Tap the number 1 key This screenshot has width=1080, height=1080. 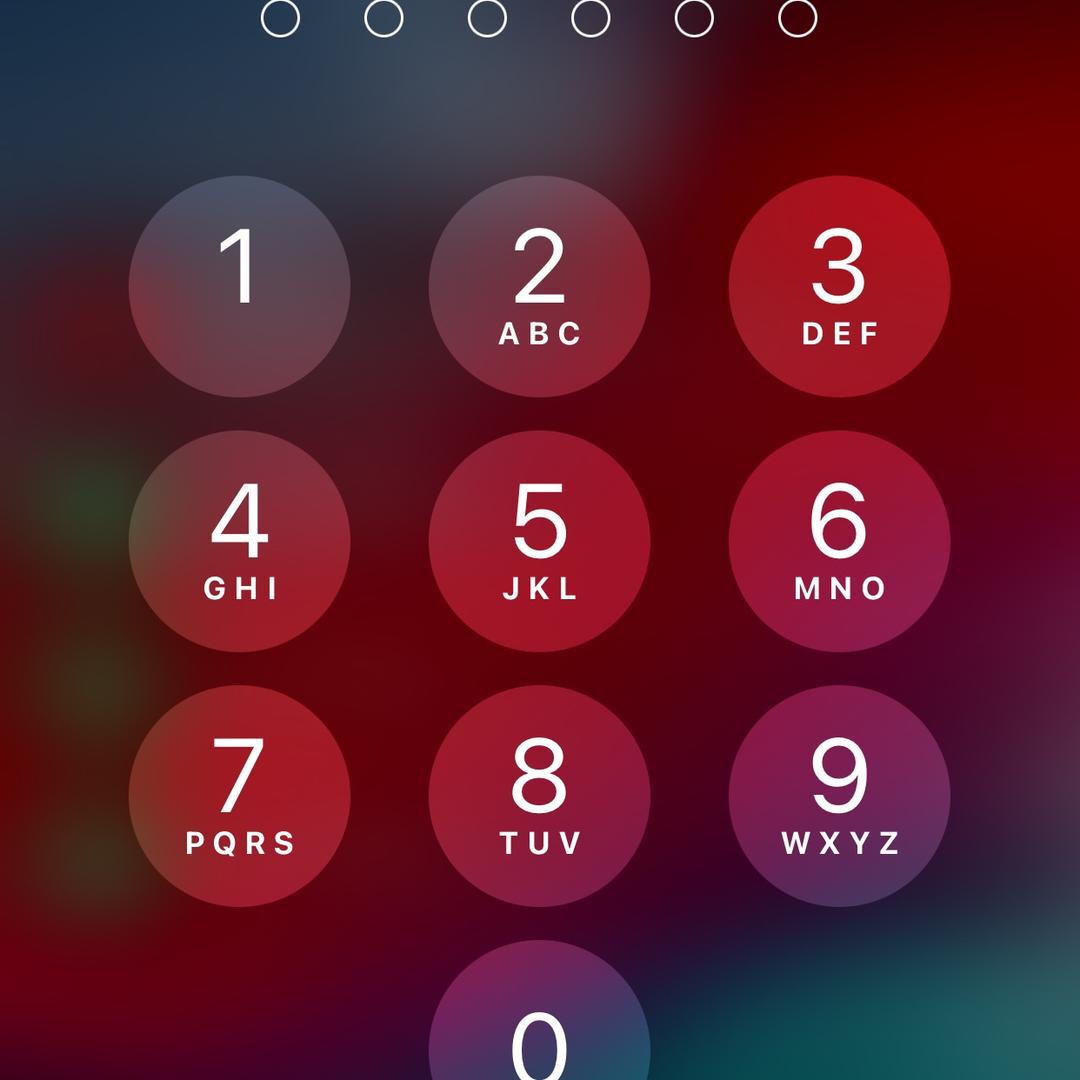(x=239, y=287)
